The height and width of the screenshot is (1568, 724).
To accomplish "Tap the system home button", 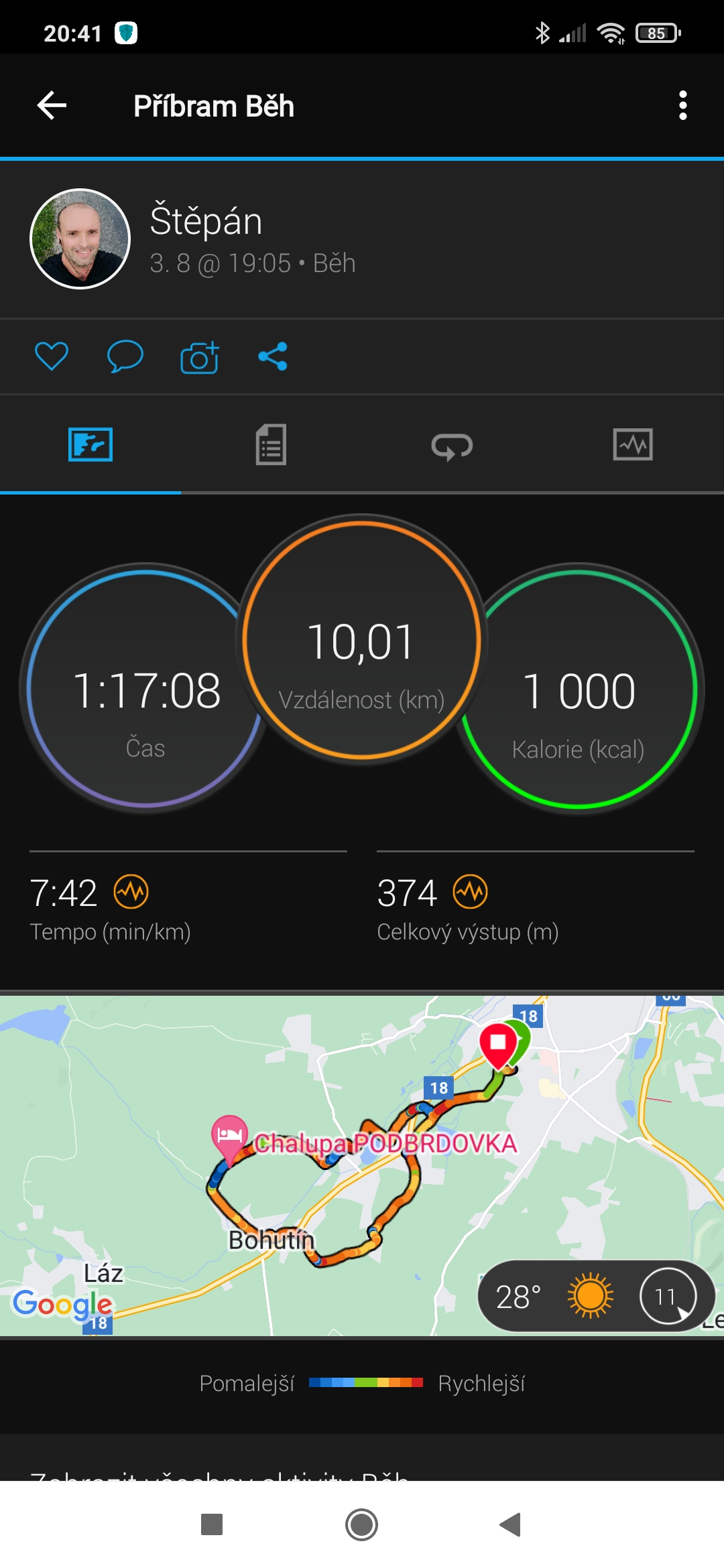I will [362, 1524].
